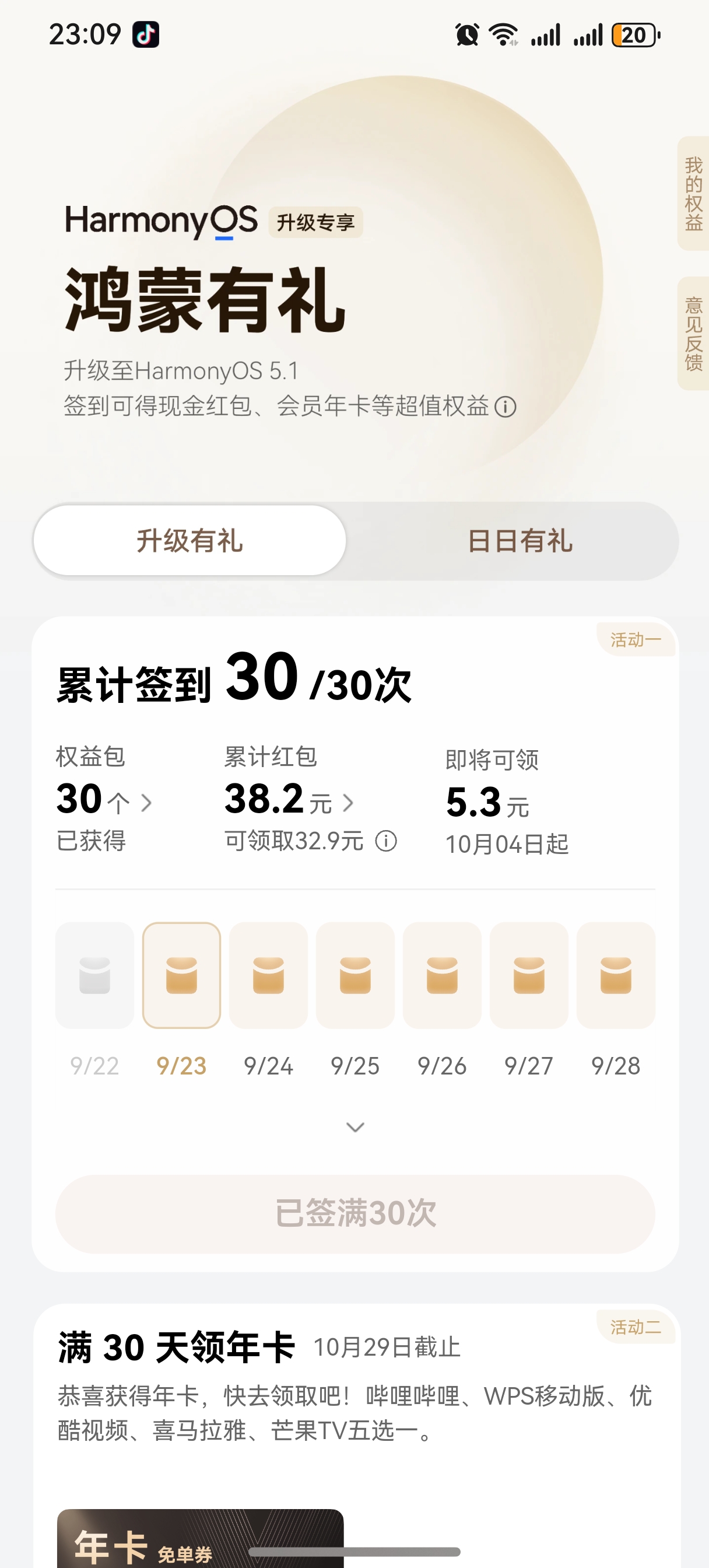This screenshot has height=1568, width=709.
Task: Select the 9/26 sign-in day tile
Action: tap(442, 975)
